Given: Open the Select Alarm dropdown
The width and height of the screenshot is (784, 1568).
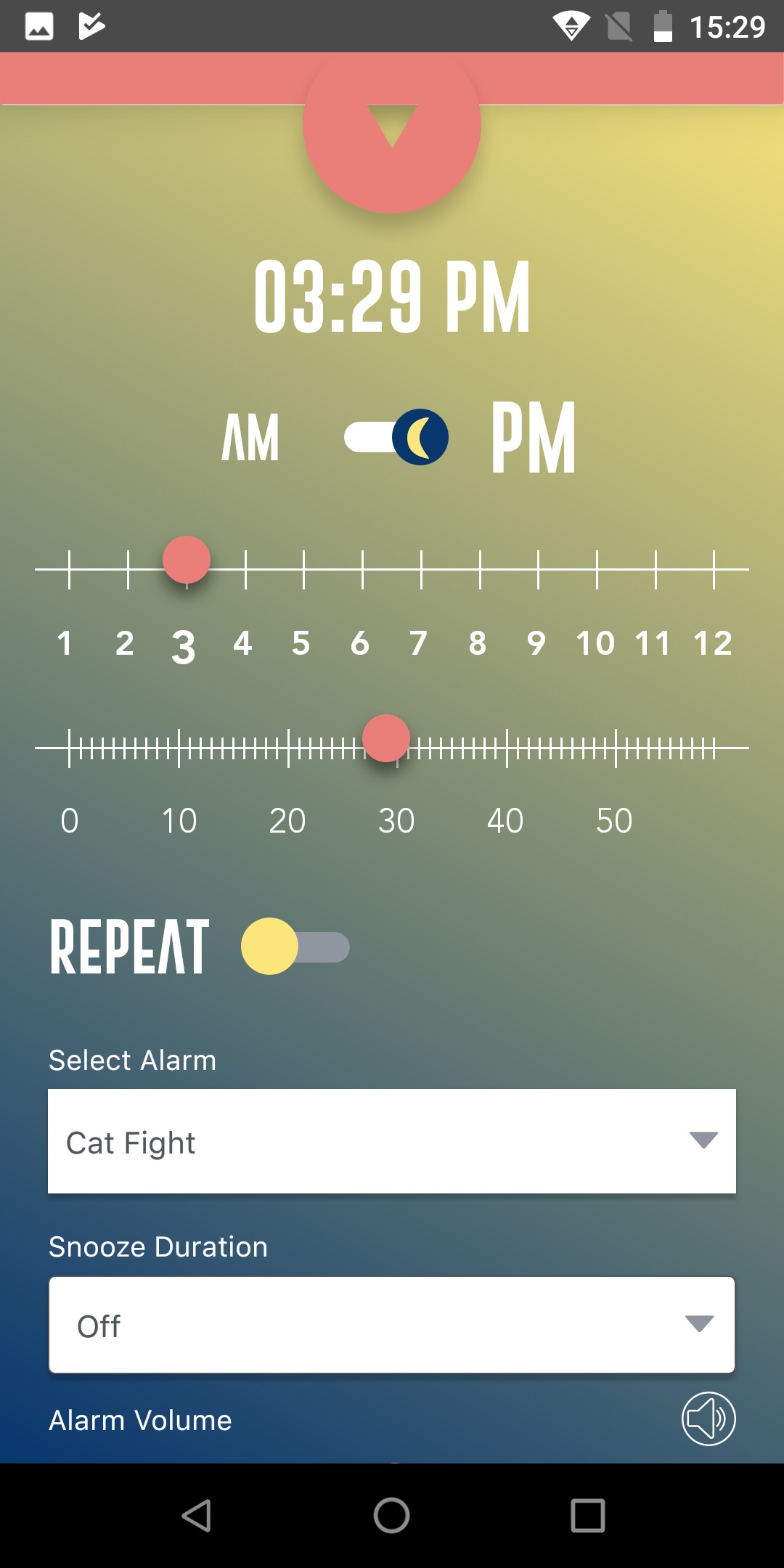Looking at the screenshot, I should (x=392, y=1141).
